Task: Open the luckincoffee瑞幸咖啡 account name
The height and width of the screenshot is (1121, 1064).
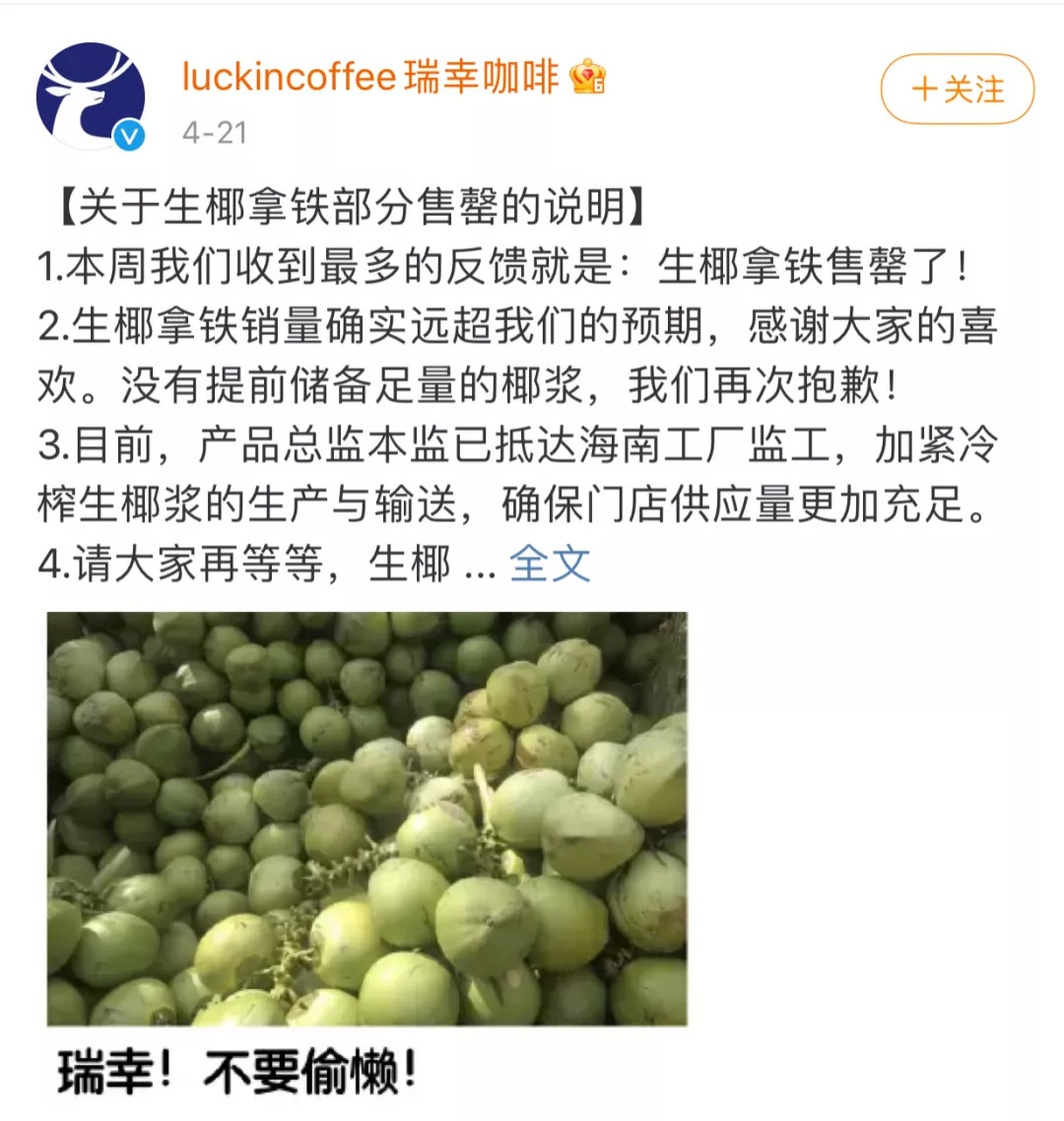Action: 370,77
